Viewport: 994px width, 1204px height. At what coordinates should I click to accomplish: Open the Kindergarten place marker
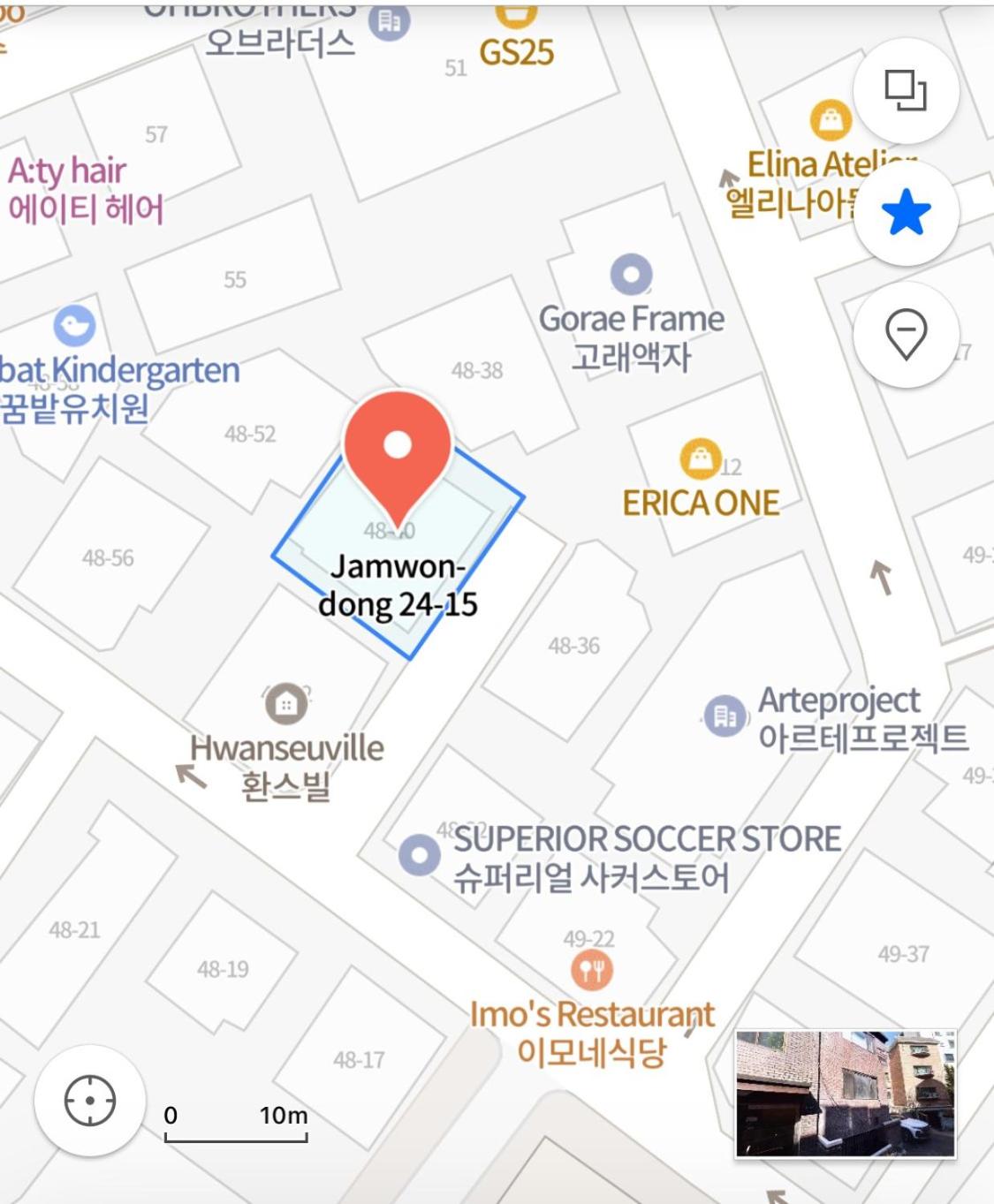[74, 326]
